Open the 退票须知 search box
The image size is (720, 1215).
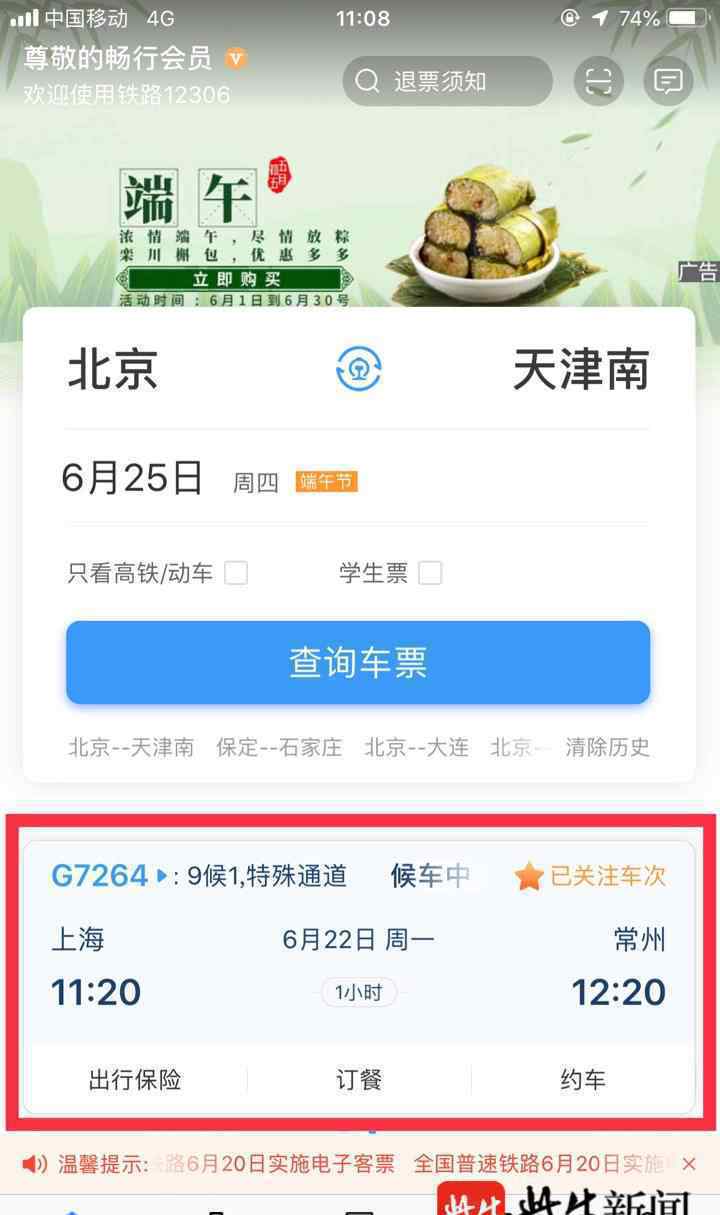click(x=447, y=81)
